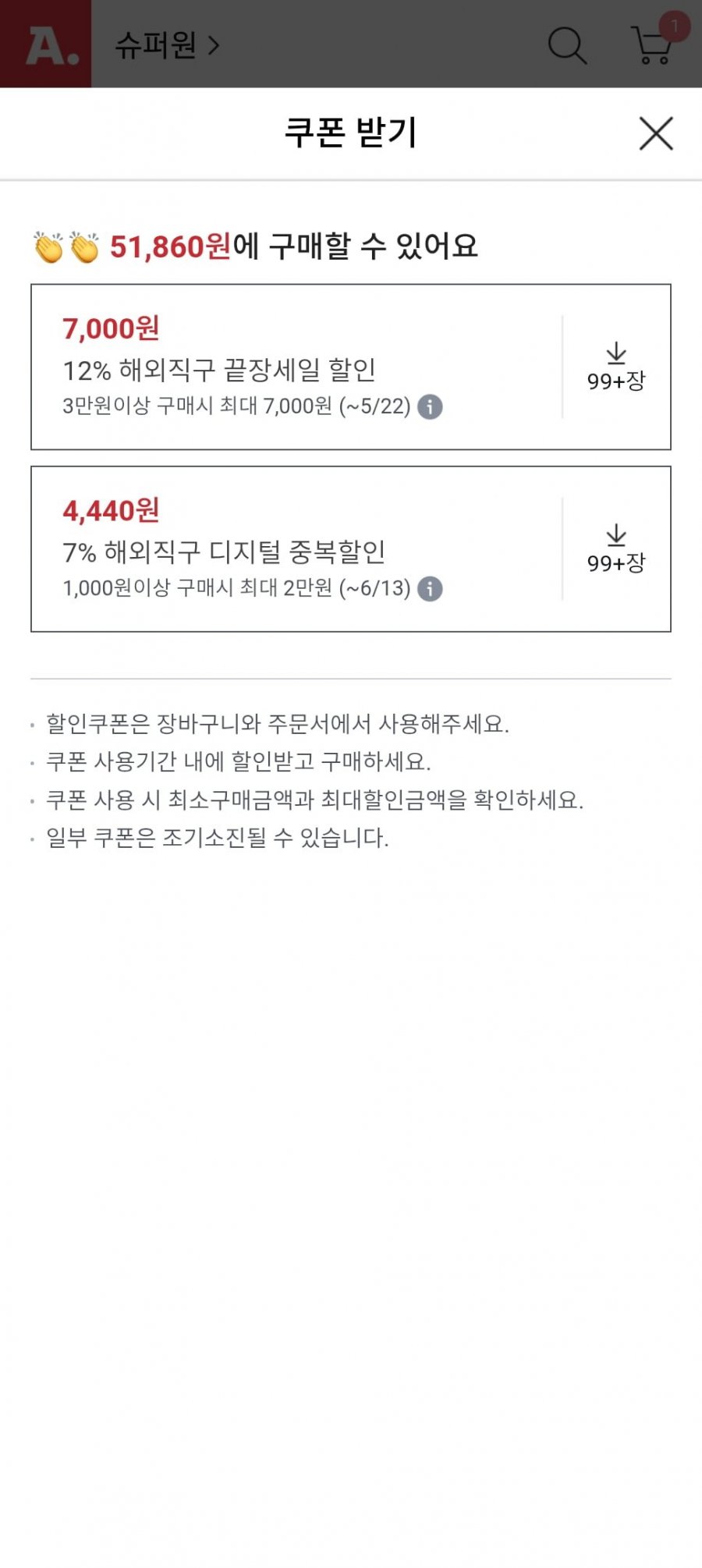Download the 4,440원 디지털 중복할인 coupon
Image resolution: width=702 pixels, height=1568 pixels.
click(616, 548)
